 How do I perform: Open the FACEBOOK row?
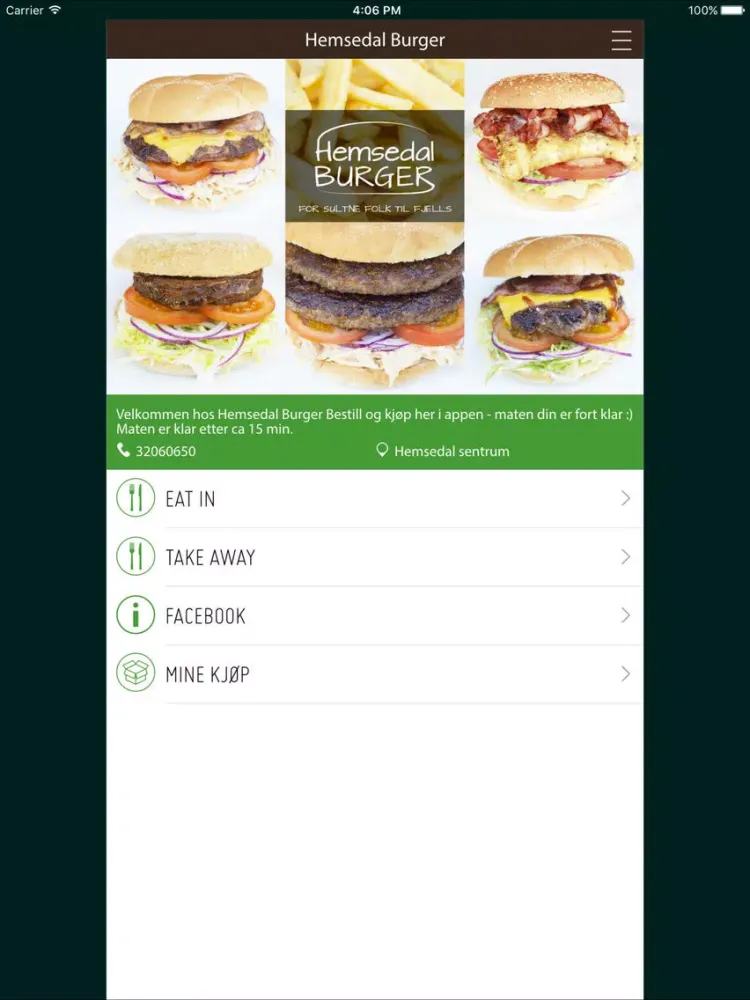375,615
